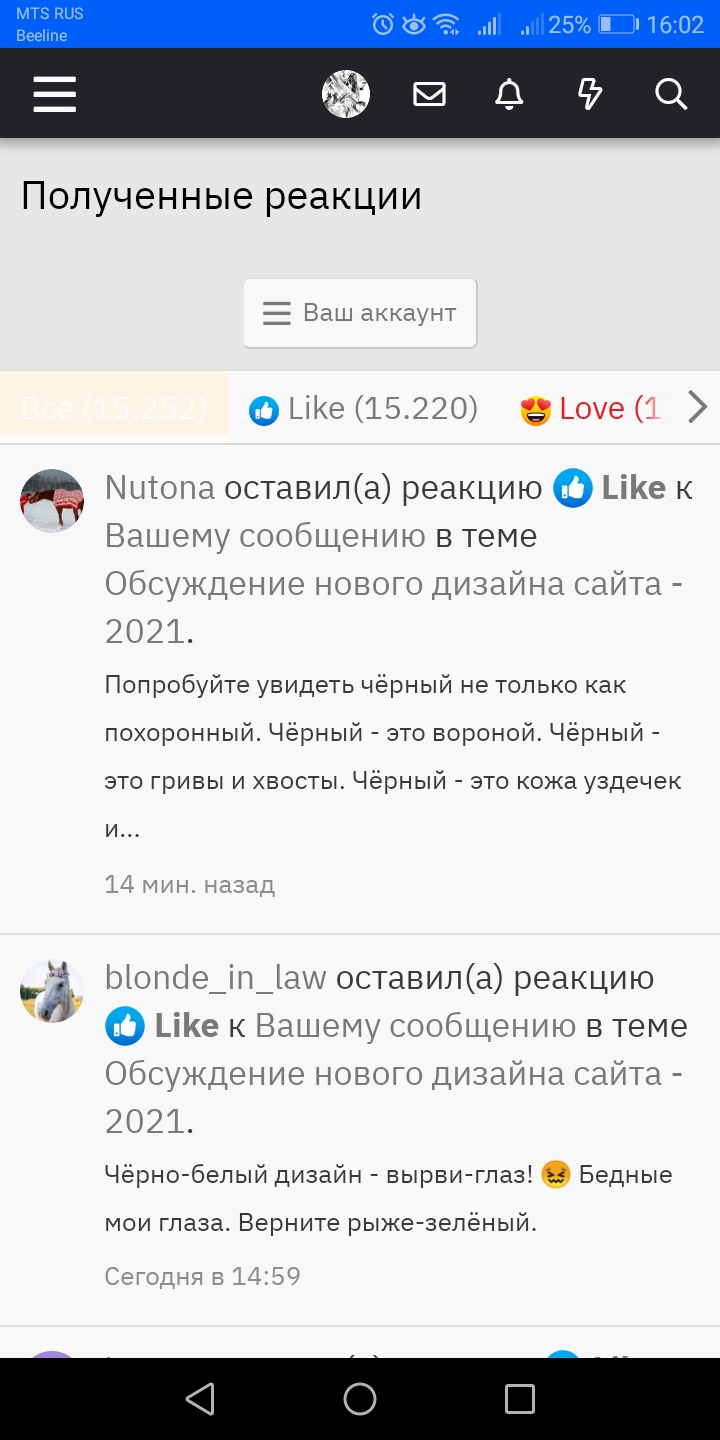
Task: Open the private messages envelope
Action: click(x=429, y=95)
